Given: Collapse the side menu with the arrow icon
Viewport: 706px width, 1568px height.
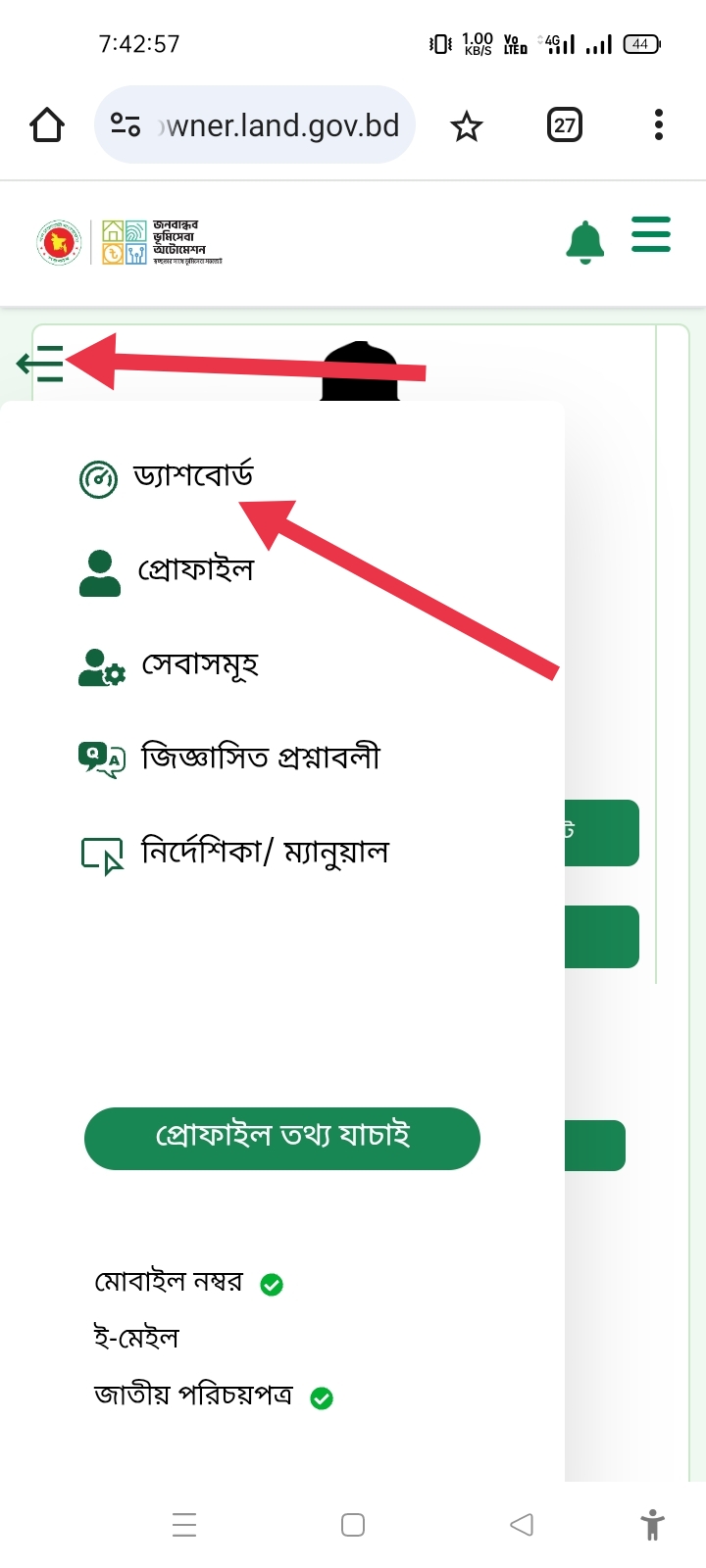Looking at the screenshot, I should click(40, 363).
